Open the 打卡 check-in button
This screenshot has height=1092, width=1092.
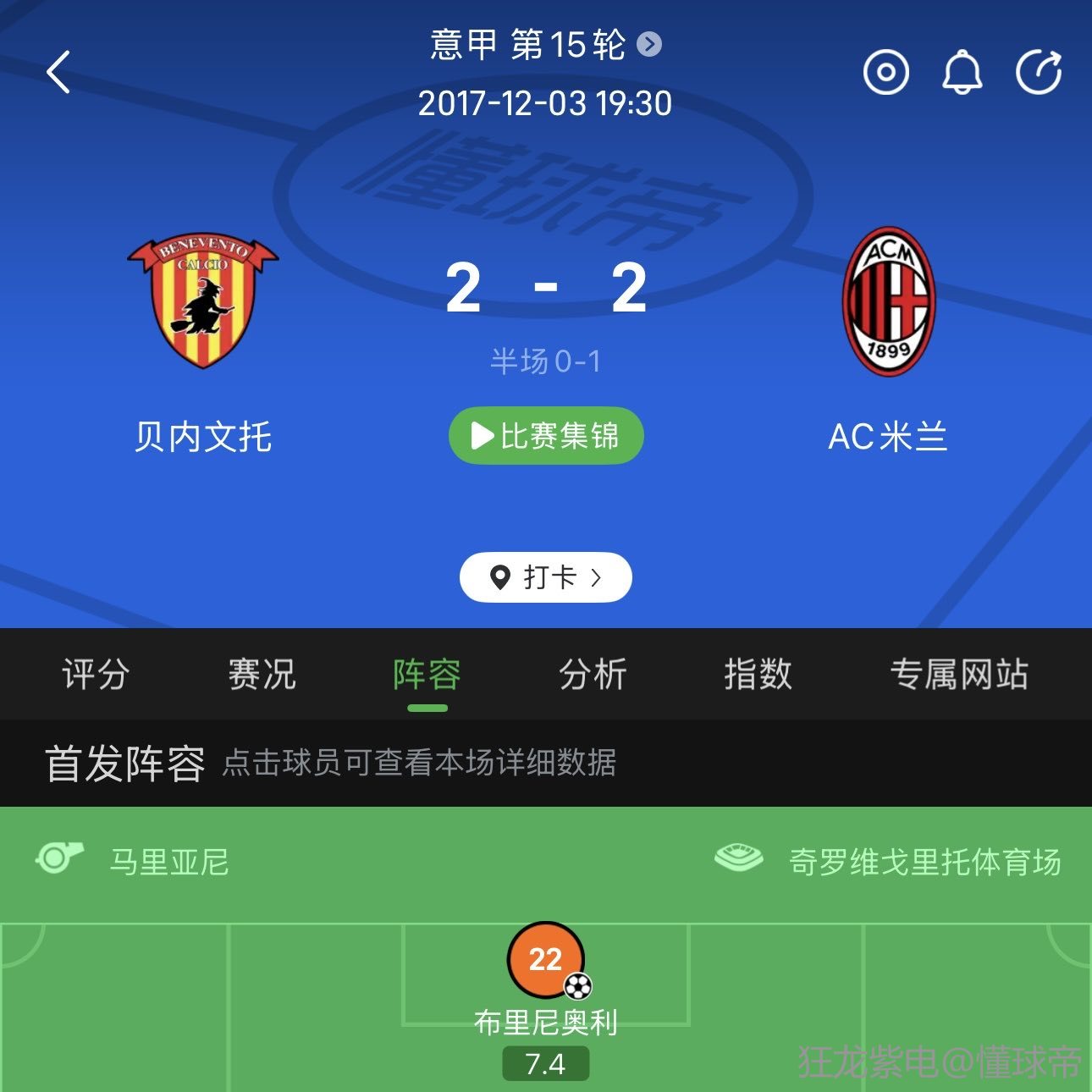(546, 577)
